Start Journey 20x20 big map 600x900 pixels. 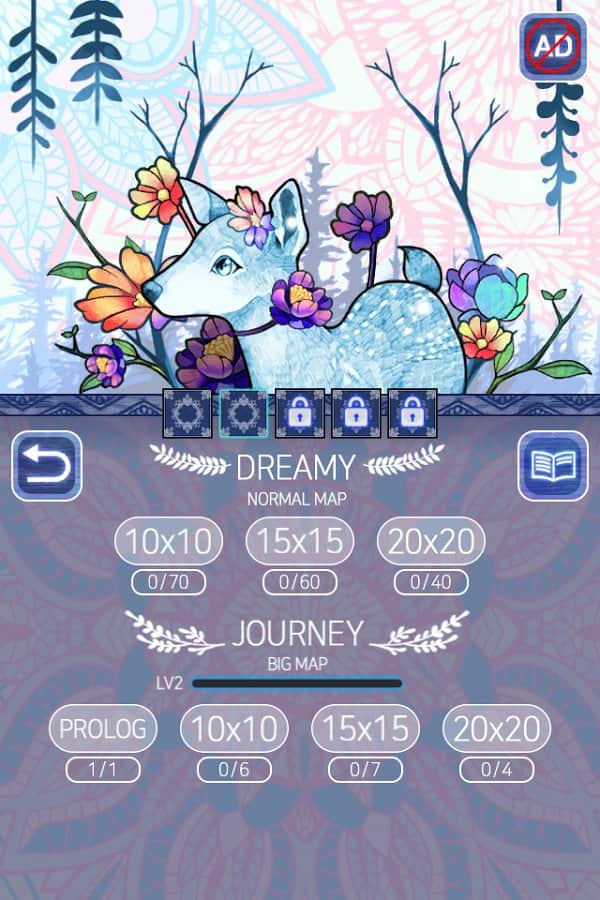click(496, 728)
